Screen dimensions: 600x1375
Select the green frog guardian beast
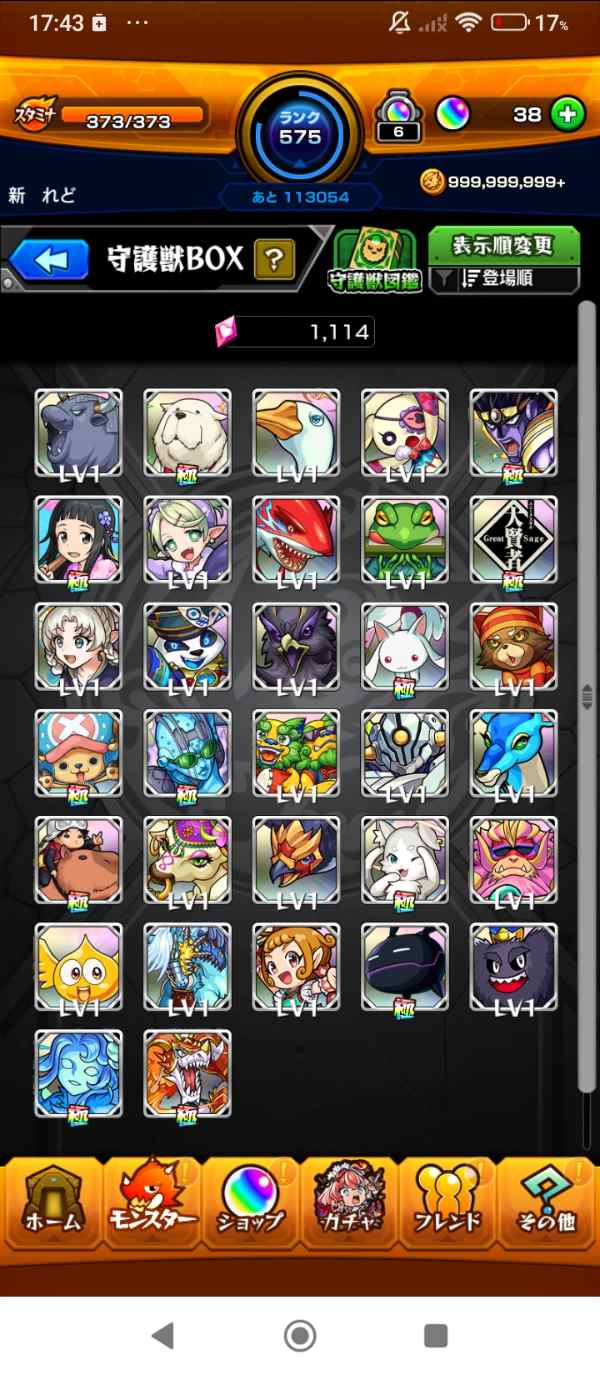point(404,539)
